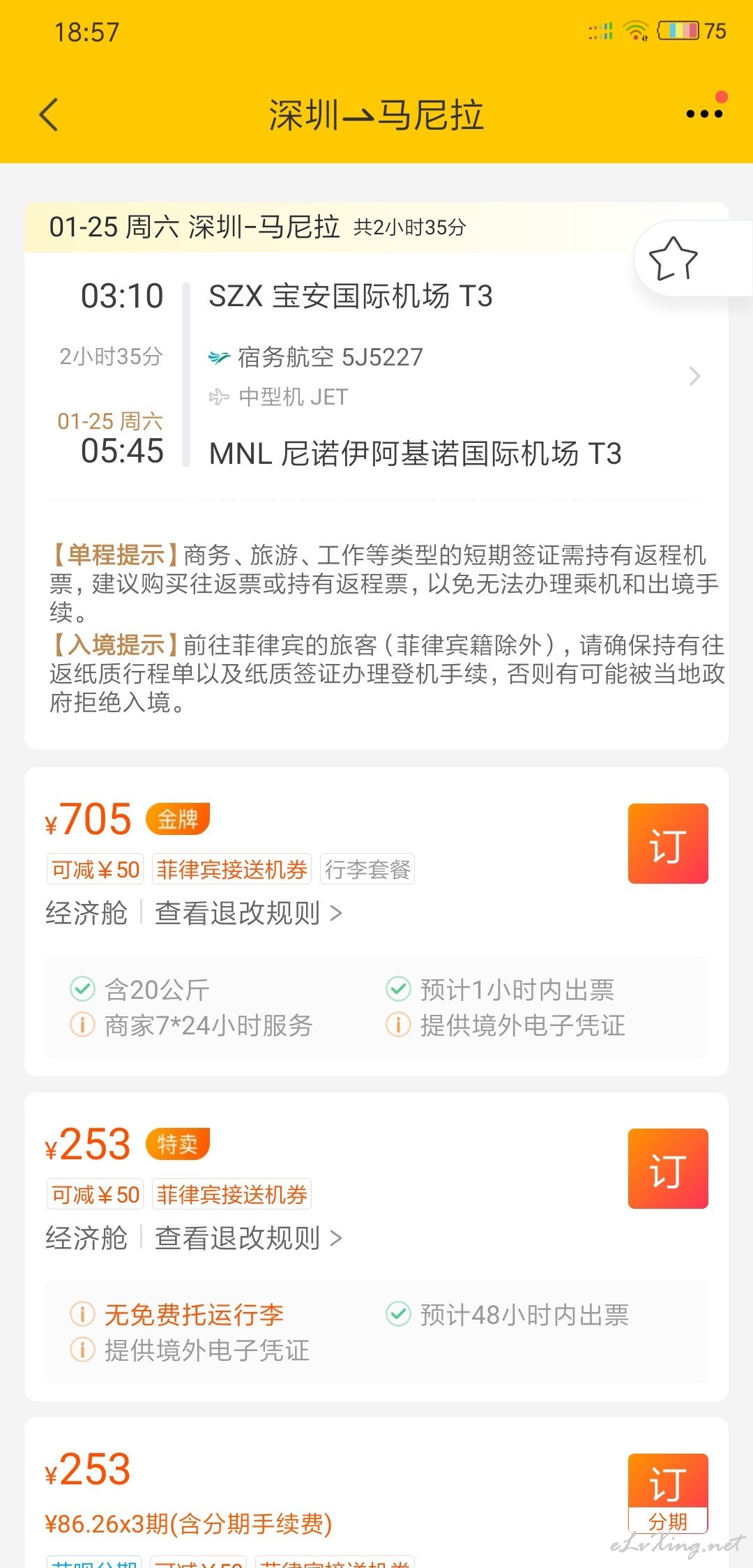
Task: Go back using the header arrow
Action: (x=49, y=114)
